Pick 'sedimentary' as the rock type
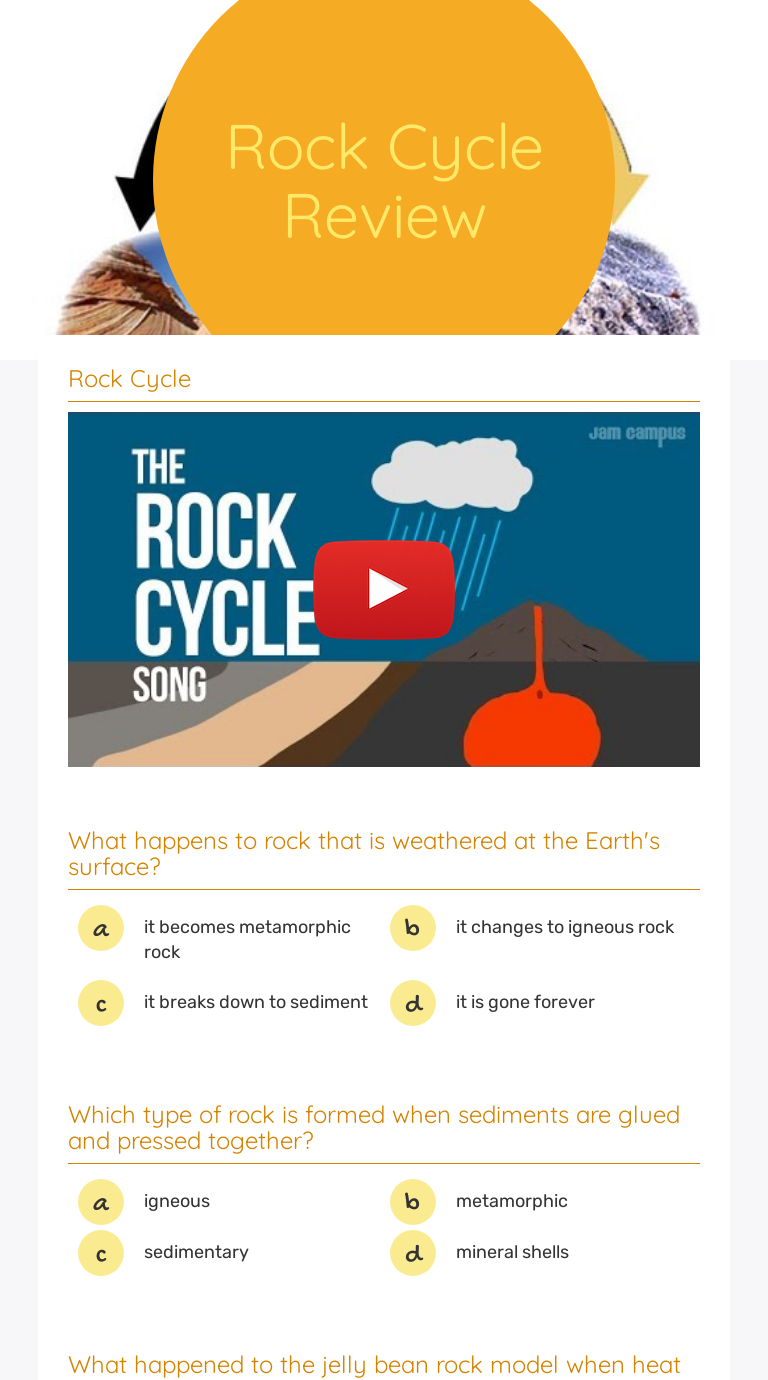The width and height of the screenshot is (768, 1380). click(101, 1253)
